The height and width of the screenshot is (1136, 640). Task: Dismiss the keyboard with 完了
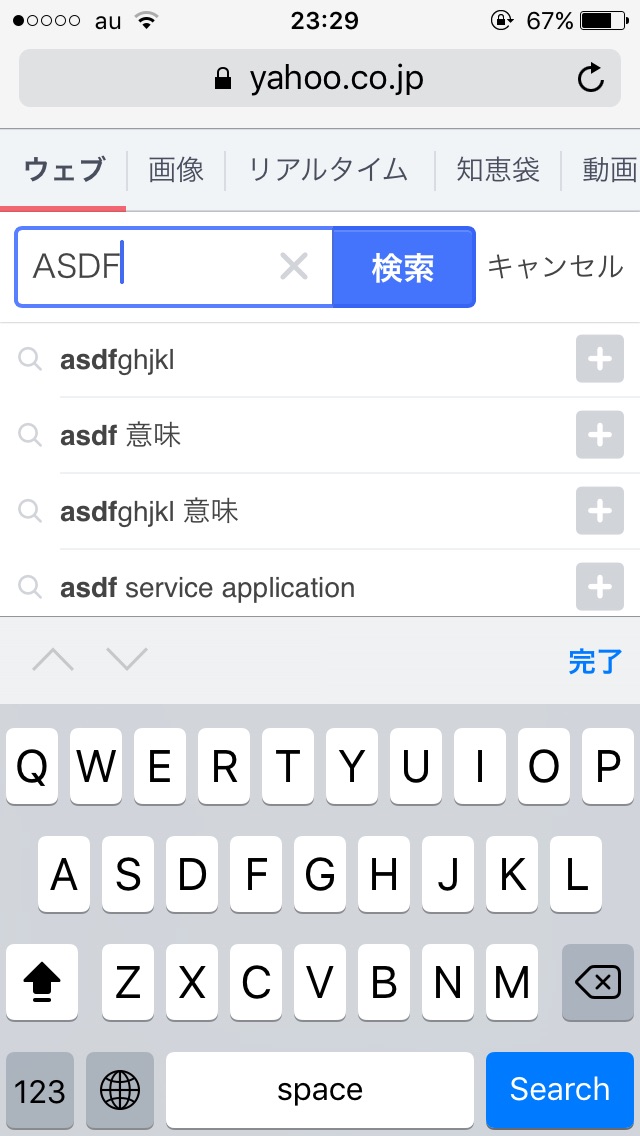pyautogui.click(x=595, y=661)
